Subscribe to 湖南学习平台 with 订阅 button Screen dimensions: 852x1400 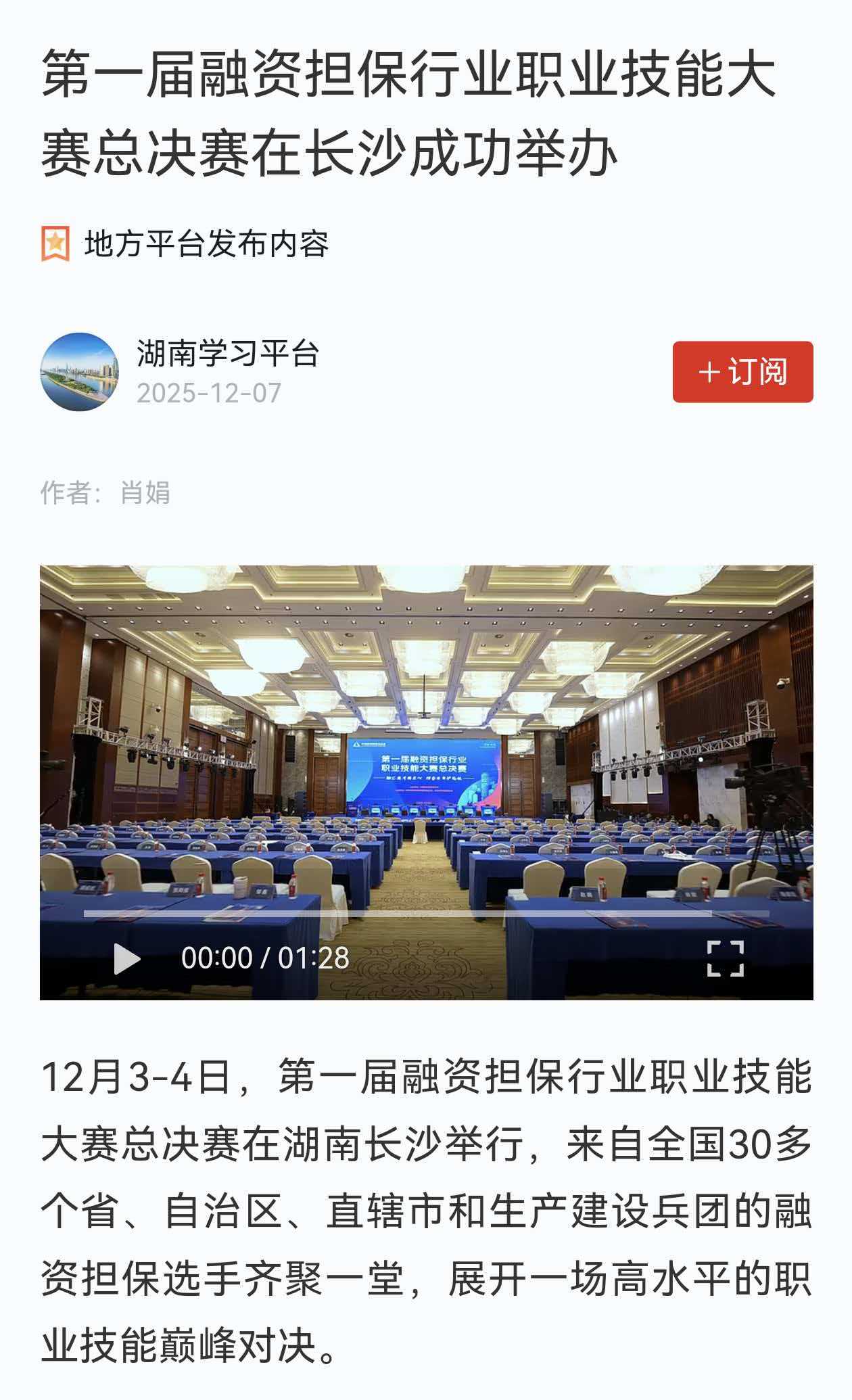(742, 372)
